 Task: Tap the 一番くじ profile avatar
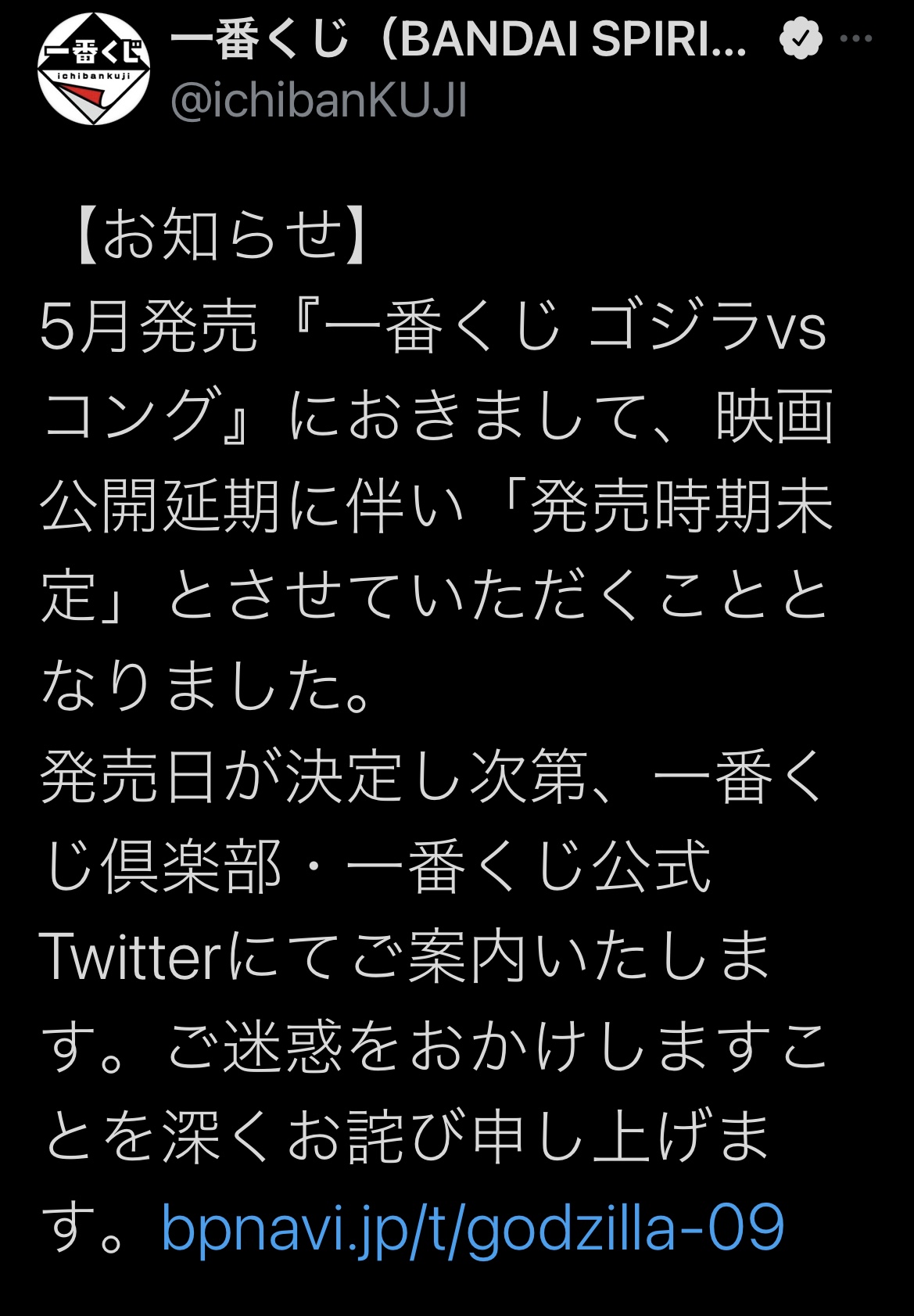(x=94, y=68)
